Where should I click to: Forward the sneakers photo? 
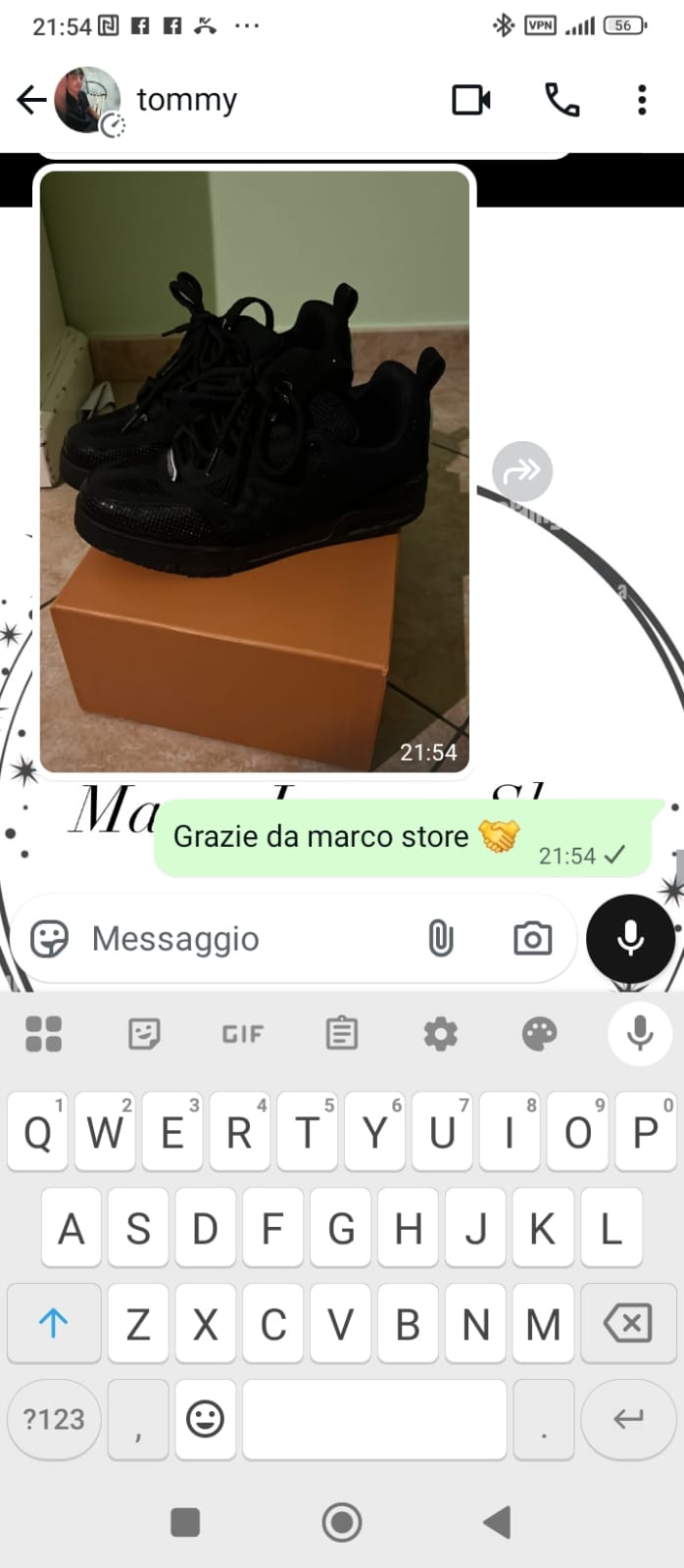[522, 471]
